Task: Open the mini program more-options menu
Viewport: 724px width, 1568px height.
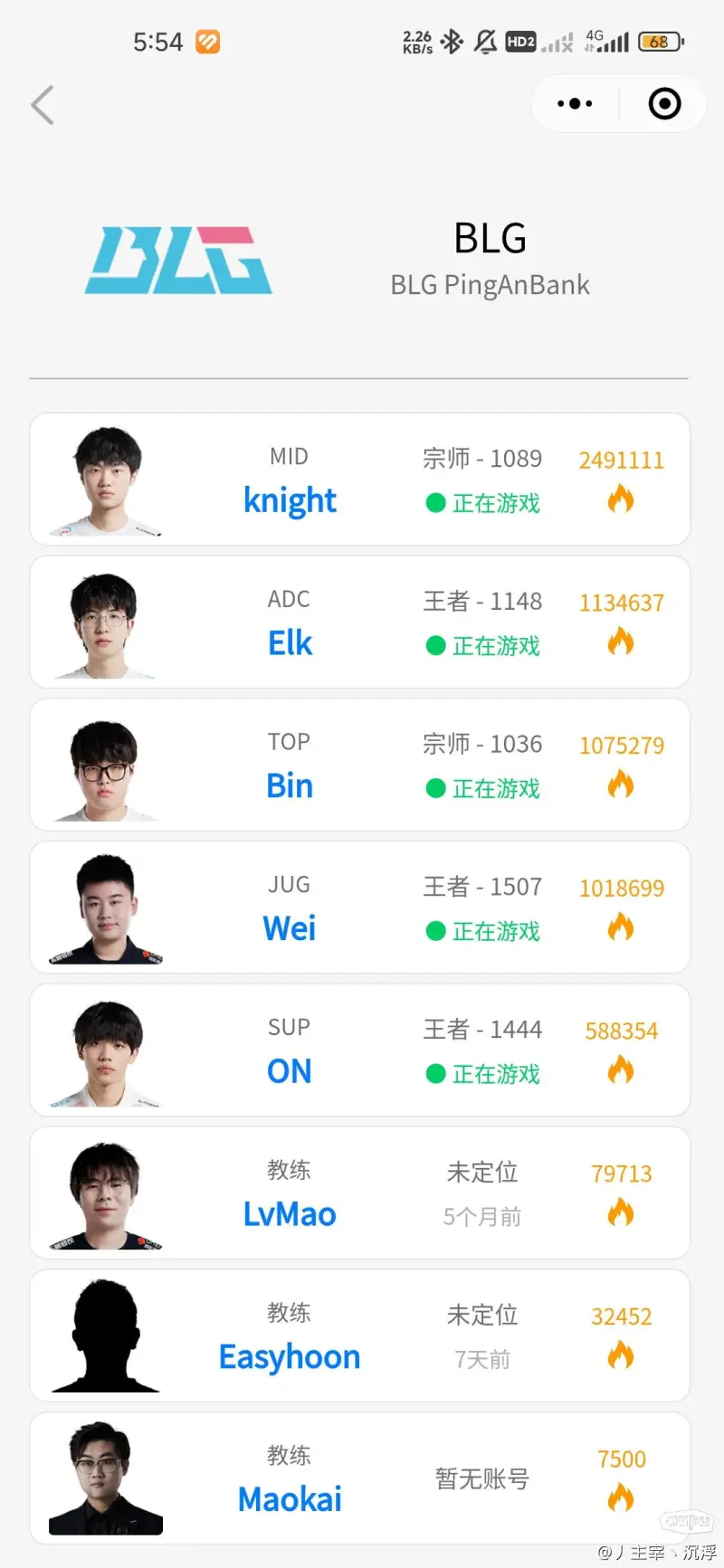Action: coord(576,104)
